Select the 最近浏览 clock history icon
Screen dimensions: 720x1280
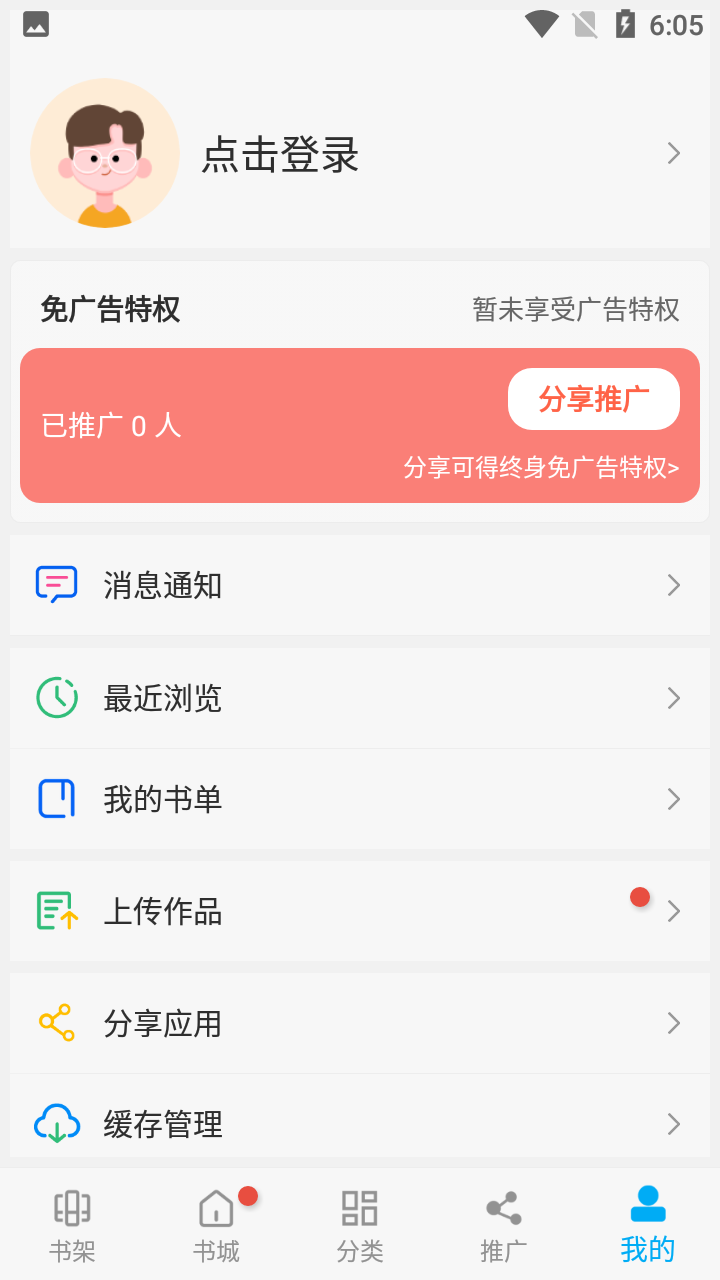(x=59, y=698)
